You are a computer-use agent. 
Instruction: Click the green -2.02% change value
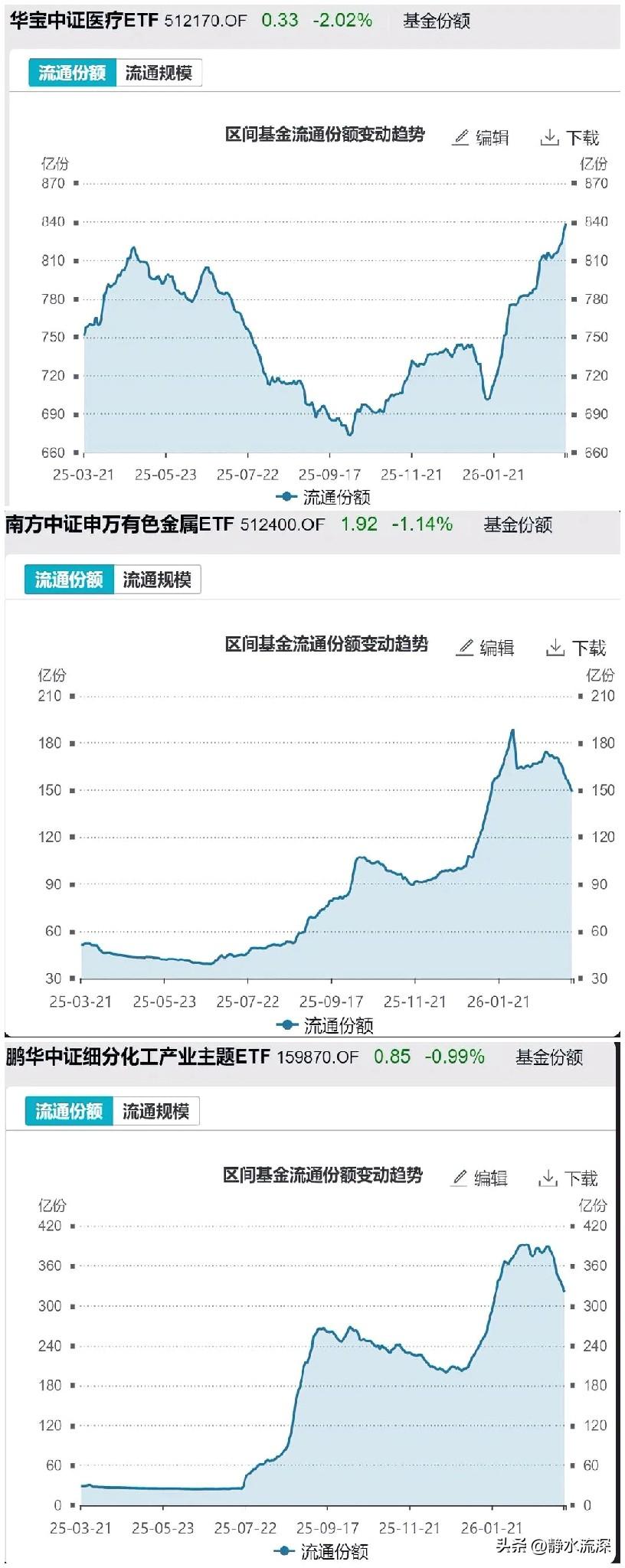[x=345, y=22]
